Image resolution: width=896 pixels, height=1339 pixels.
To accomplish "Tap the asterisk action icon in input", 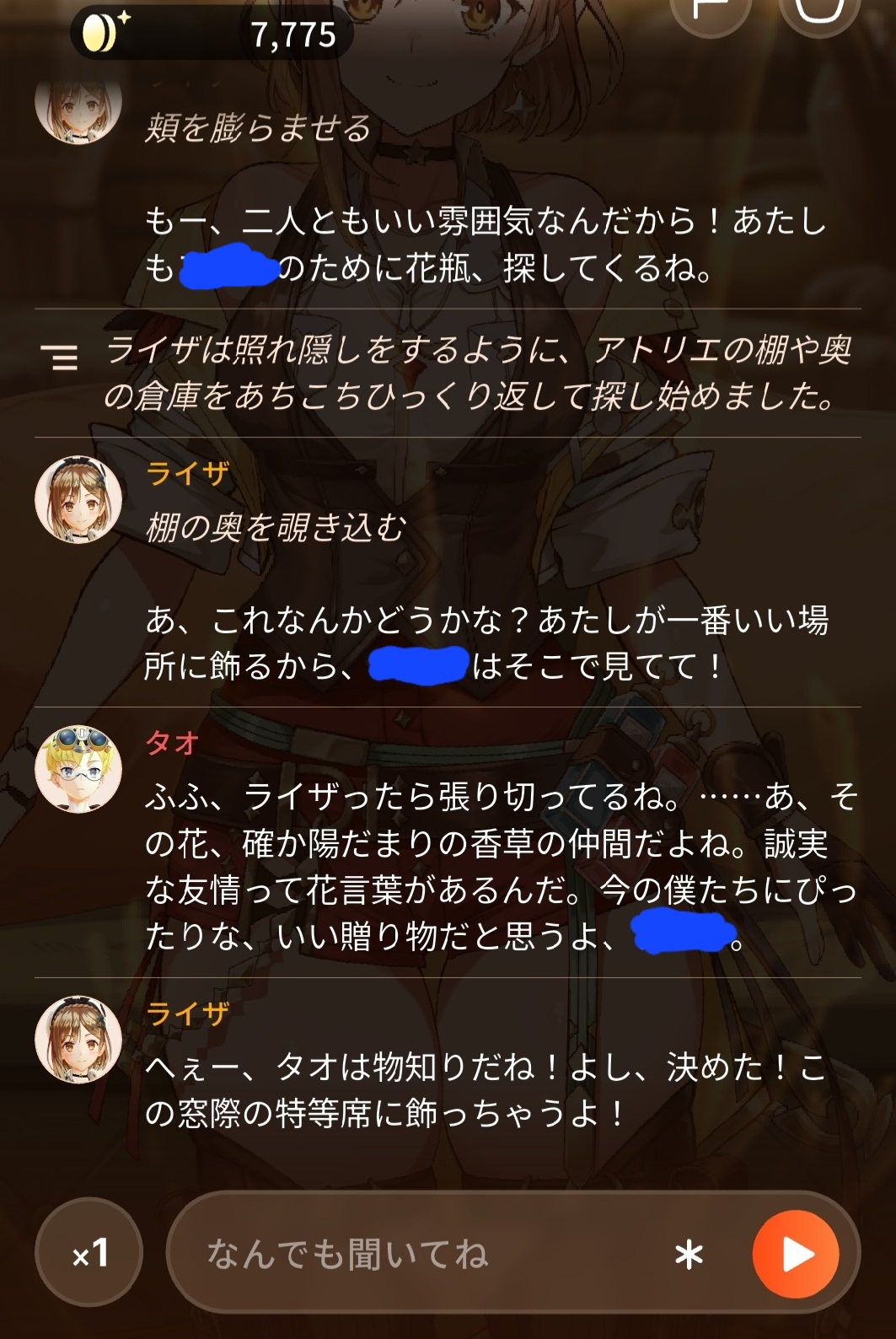I will pyautogui.click(x=689, y=1256).
